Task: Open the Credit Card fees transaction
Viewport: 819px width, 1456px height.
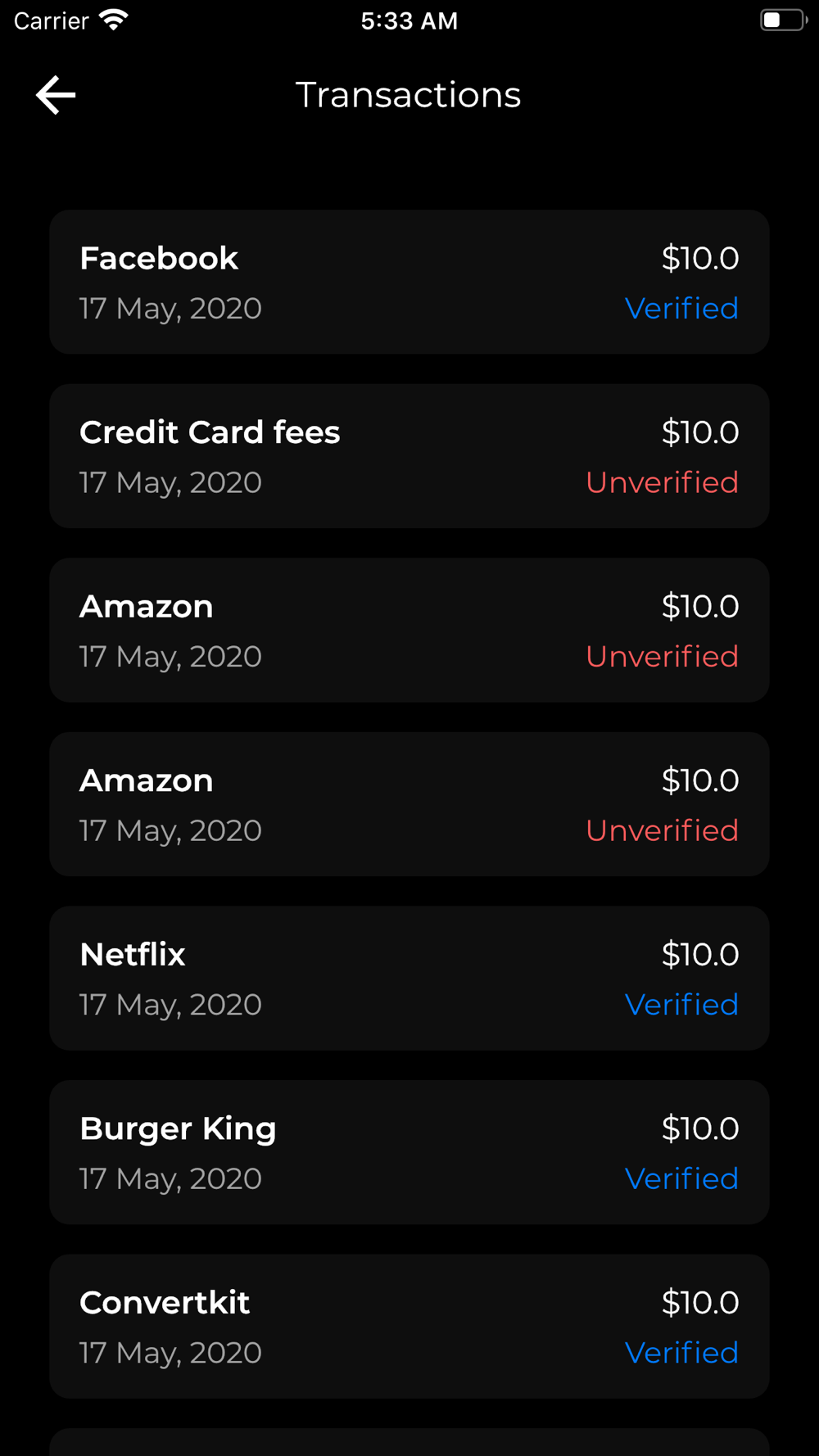Action: (x=409, y=456)
